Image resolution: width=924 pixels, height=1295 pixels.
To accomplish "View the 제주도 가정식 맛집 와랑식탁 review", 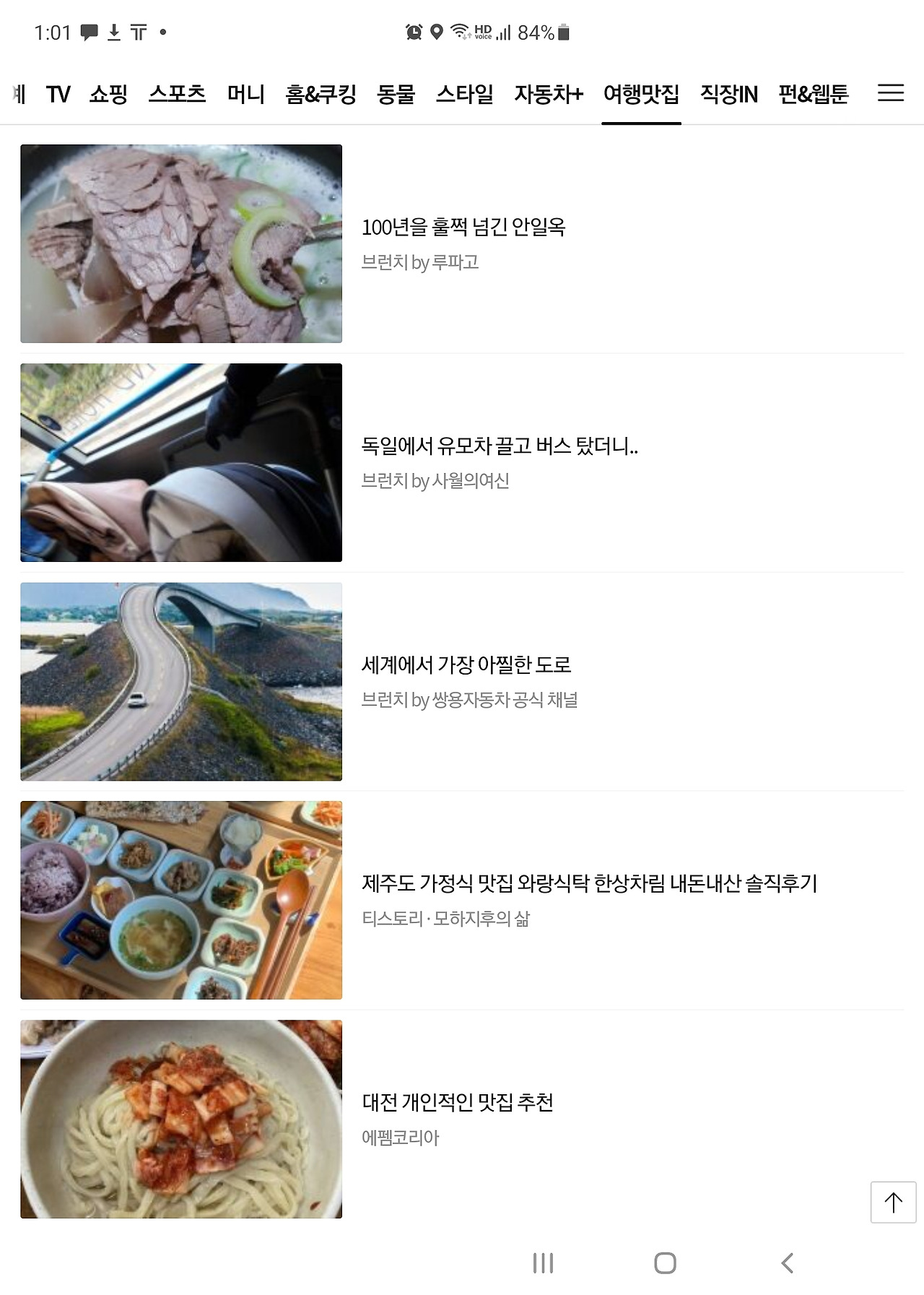I will coord(589,883).
